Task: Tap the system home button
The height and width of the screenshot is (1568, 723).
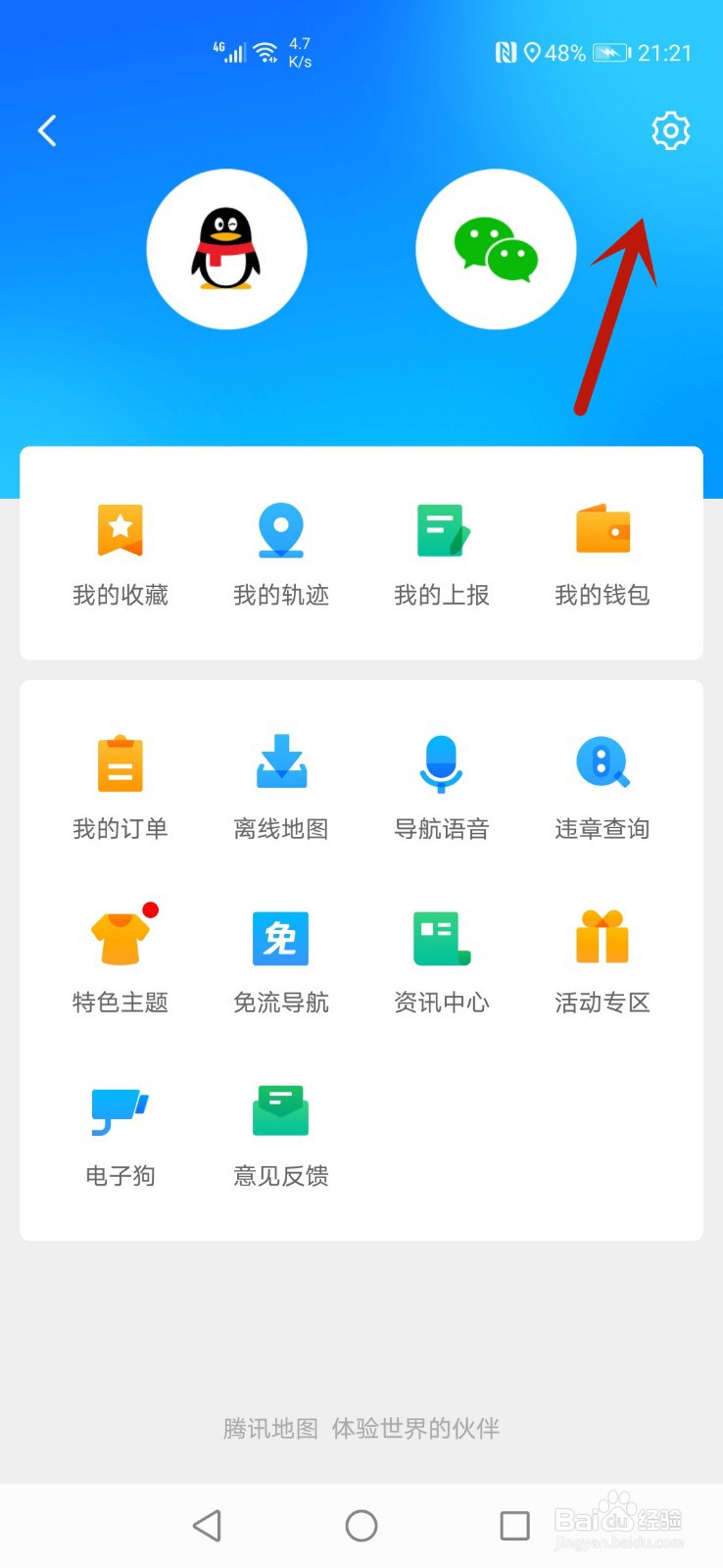Action: point(361,1525)
